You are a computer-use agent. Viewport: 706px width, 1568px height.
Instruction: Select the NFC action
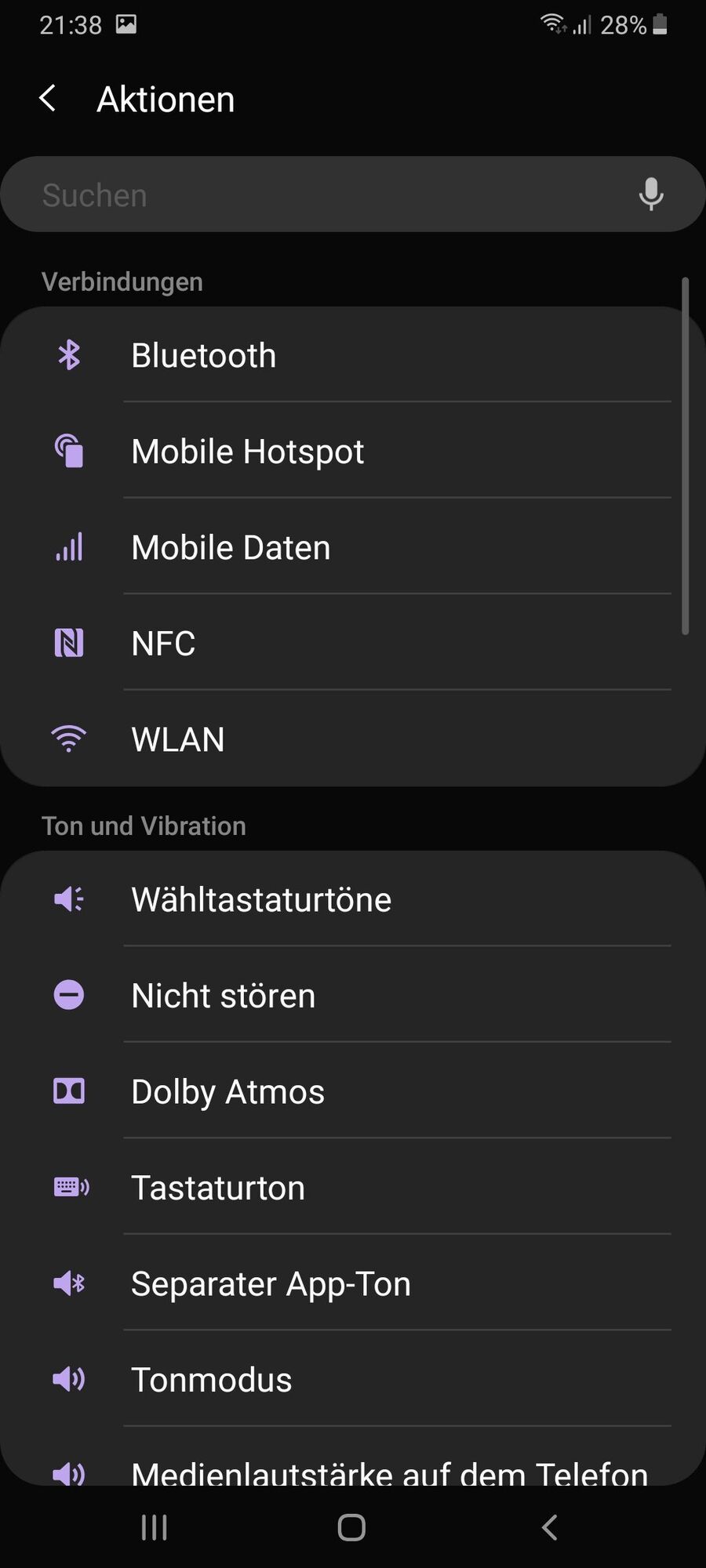point(353,644)
